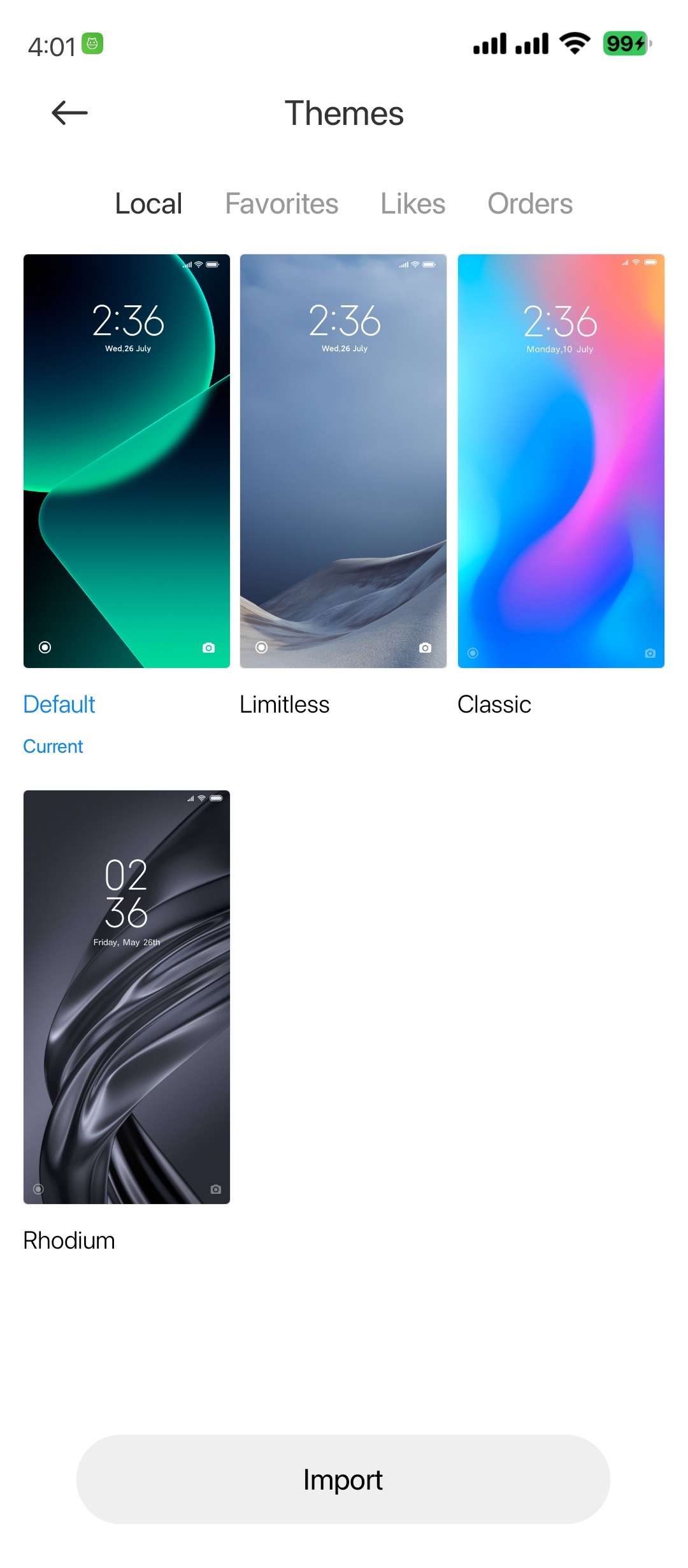
Task: Open the Limitless theme
Action: click(343, 461)
